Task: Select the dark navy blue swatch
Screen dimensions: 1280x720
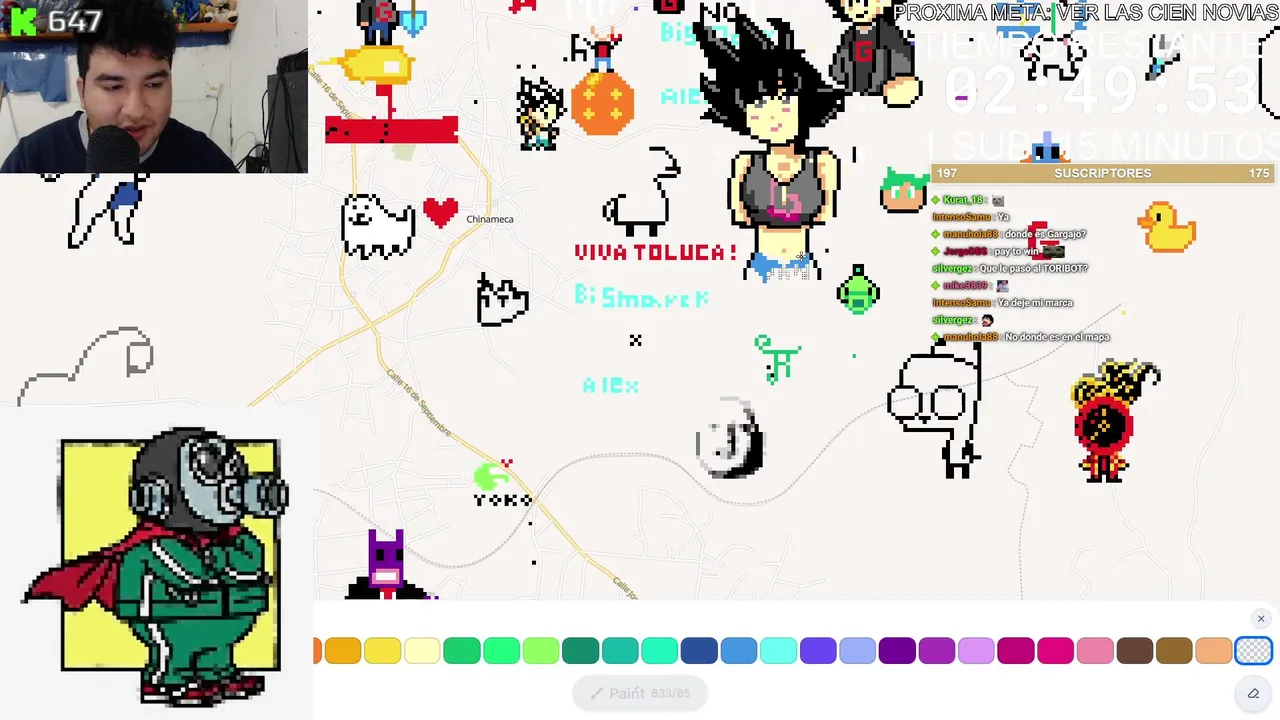Action: coord(699,651)
